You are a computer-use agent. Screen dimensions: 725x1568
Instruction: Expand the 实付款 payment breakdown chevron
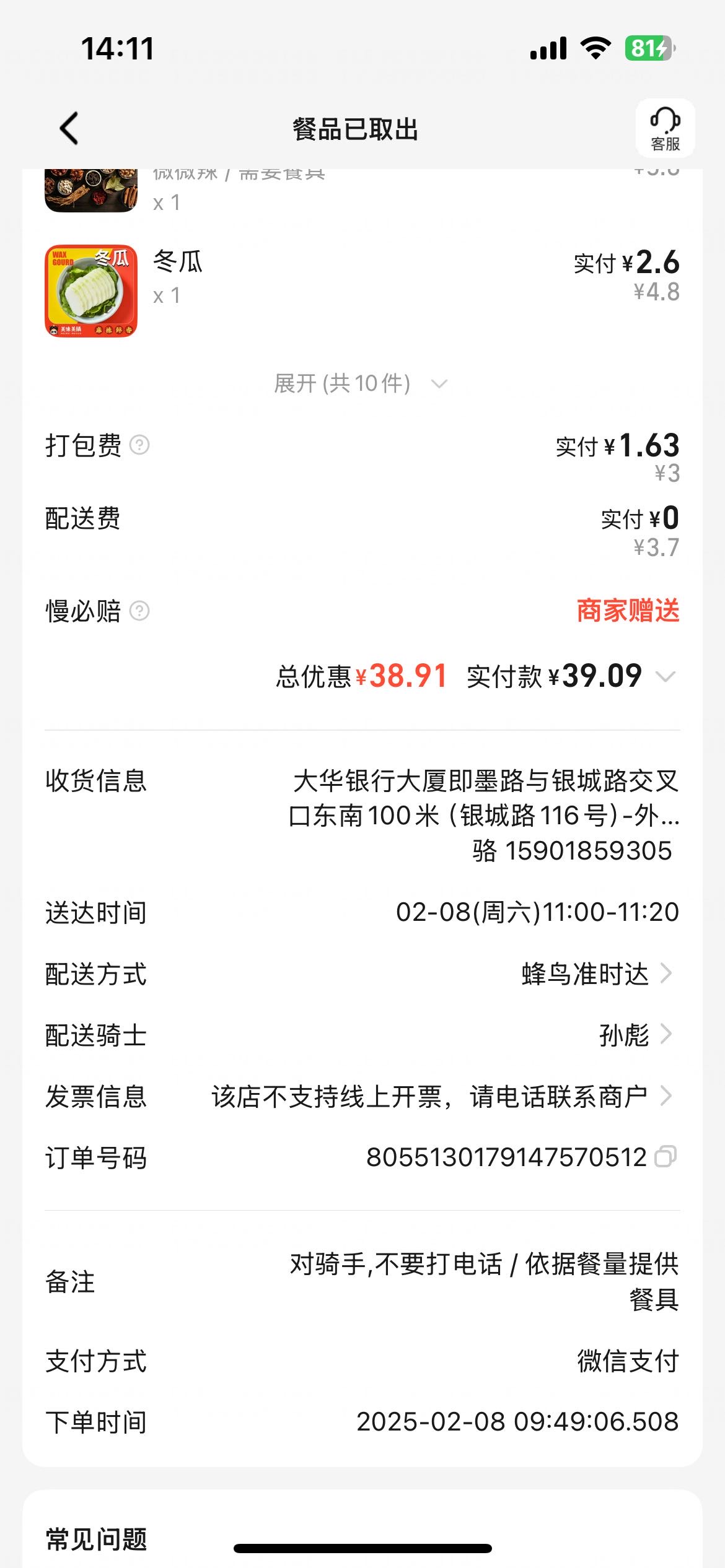click(x=666, y=676)
